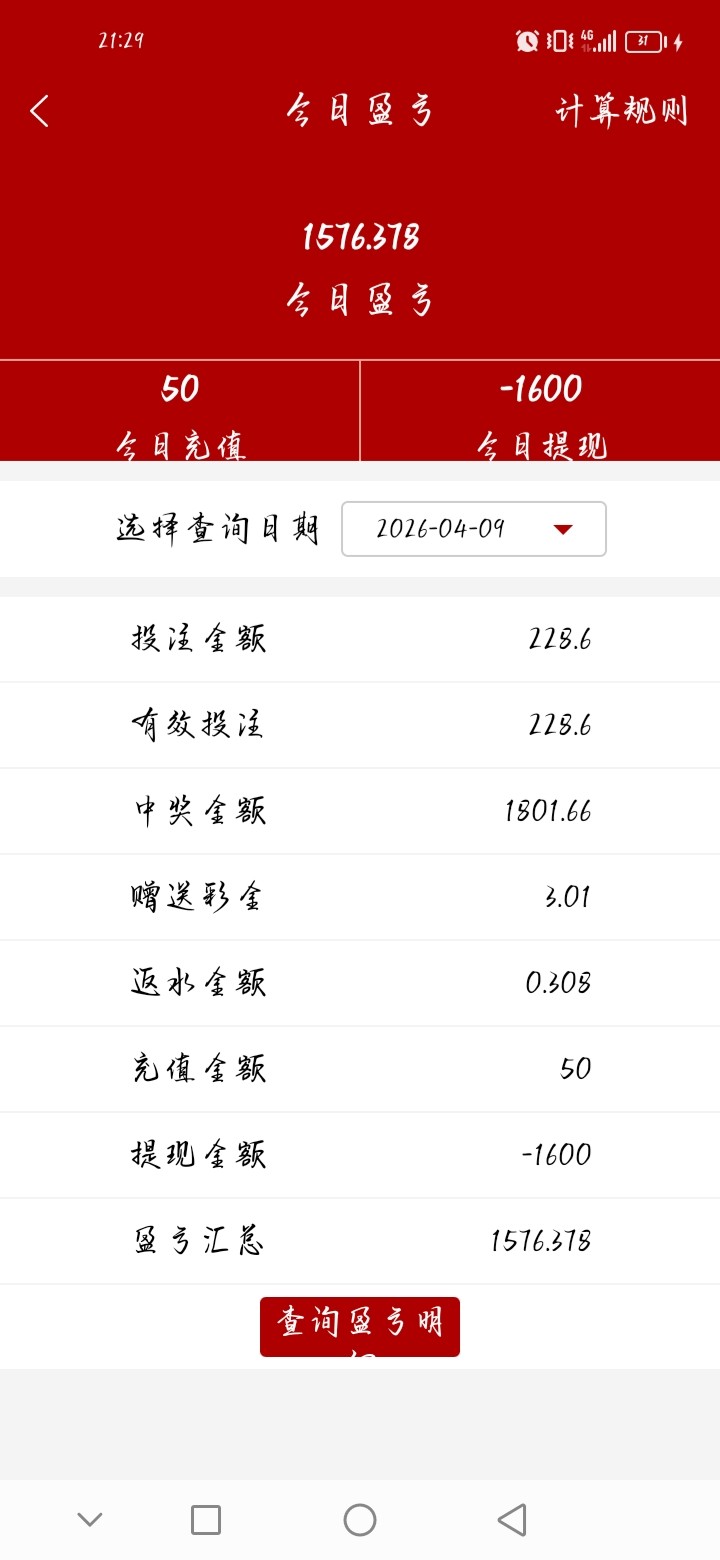Tap the triangle back navigation icon
The height and width of the screenshot is (1560, 720).
512,1519
